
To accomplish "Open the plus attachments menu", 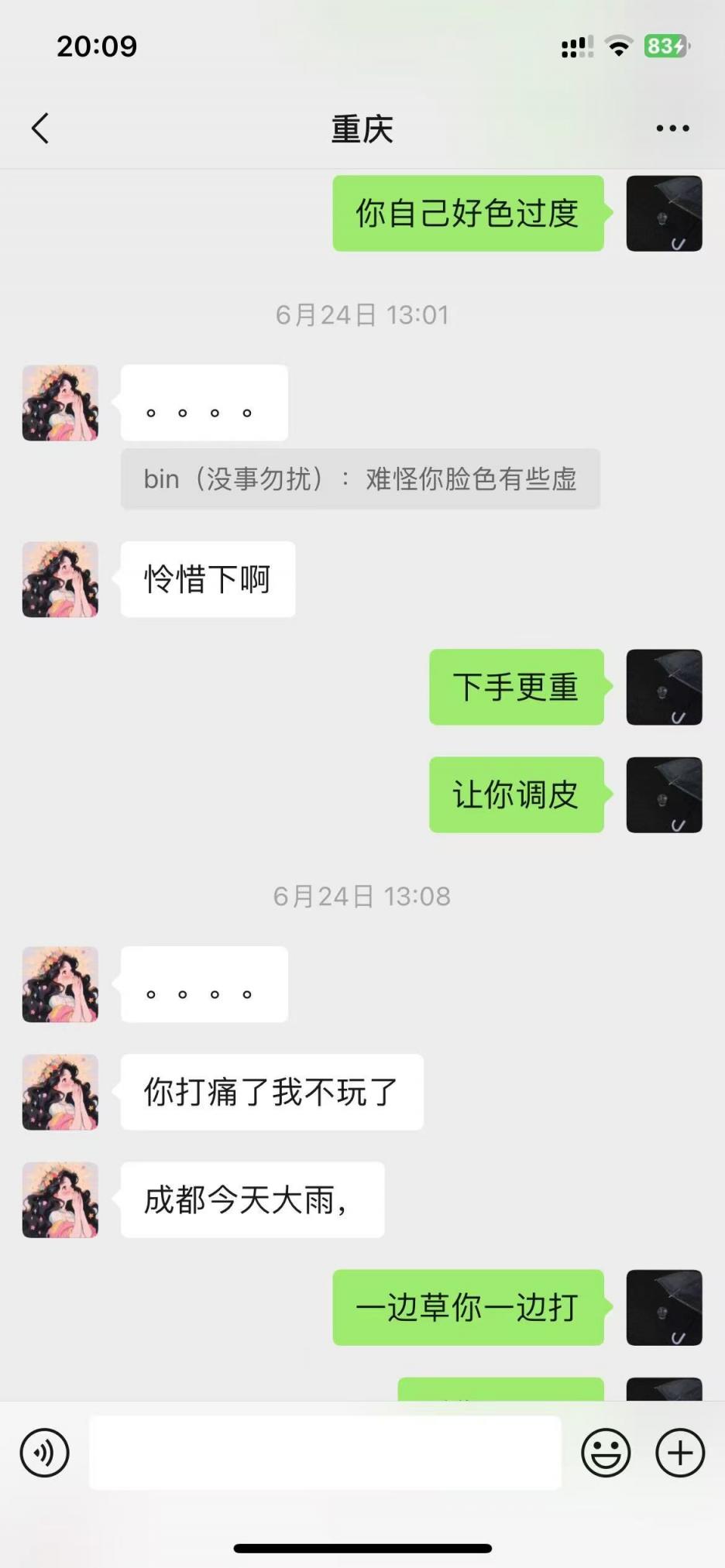I will click(679, 1453).
